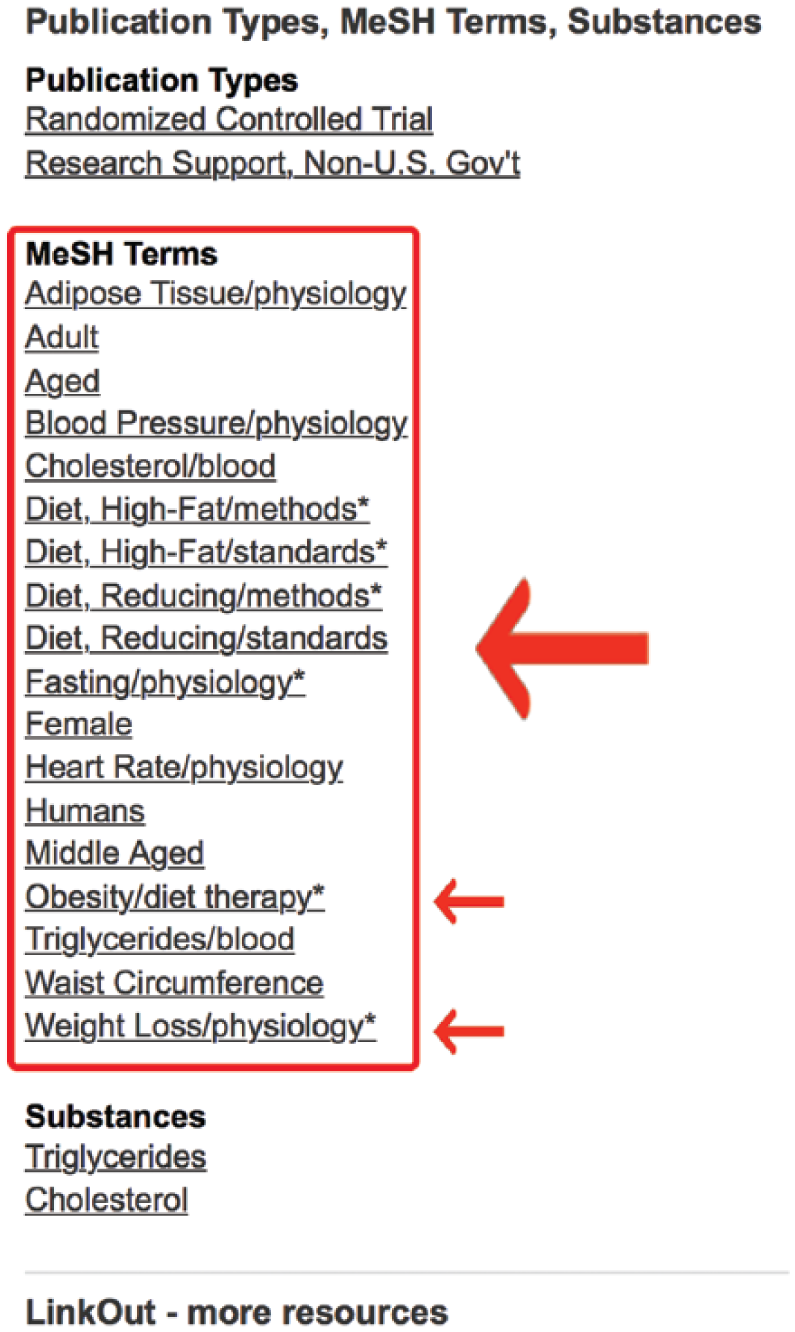Tap the Female MeSH term
This screenshot has width=795, height=1332.
[79, 724]
